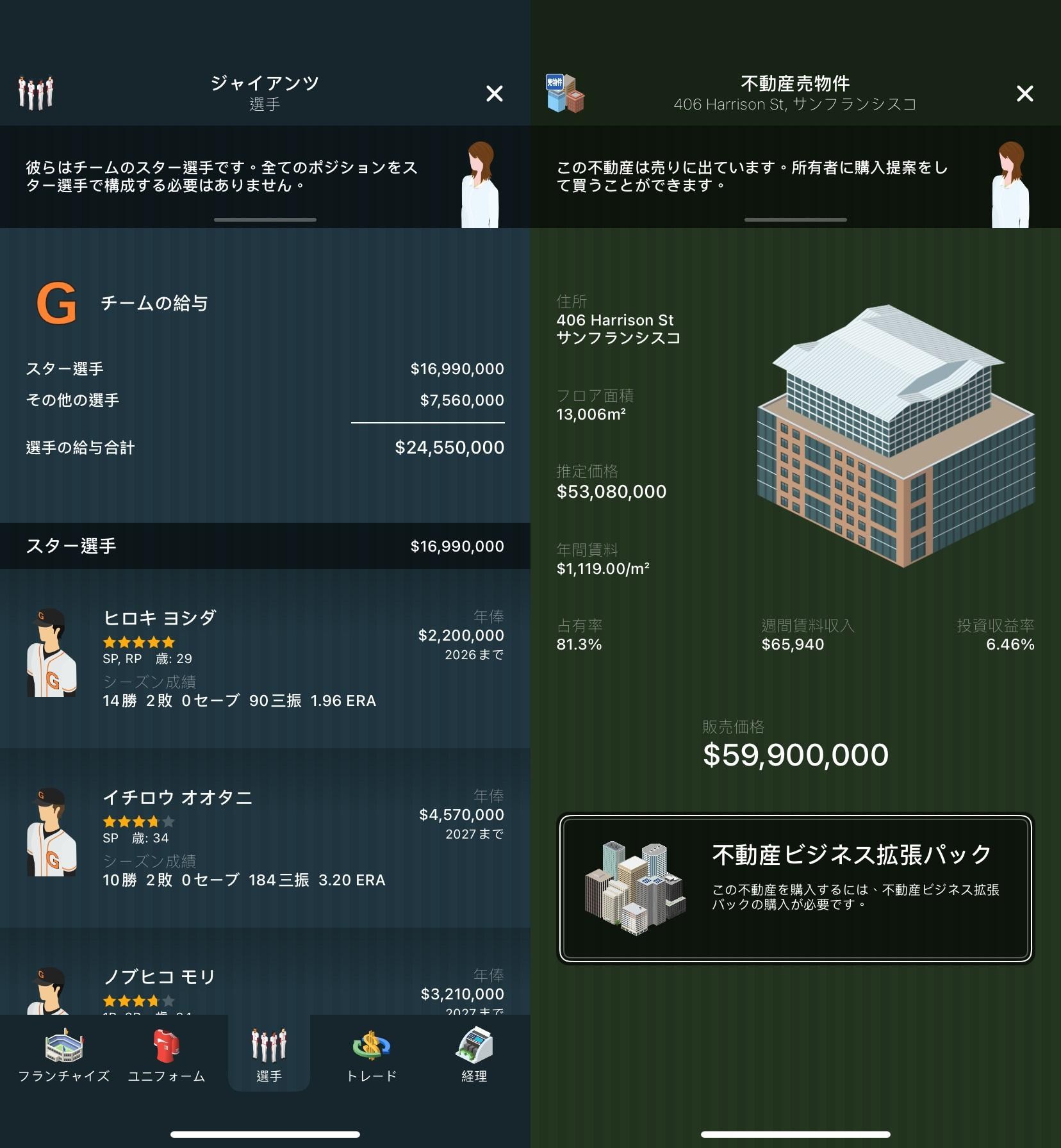Close the 不動産売物件 panel

[x=1024, y=94]
